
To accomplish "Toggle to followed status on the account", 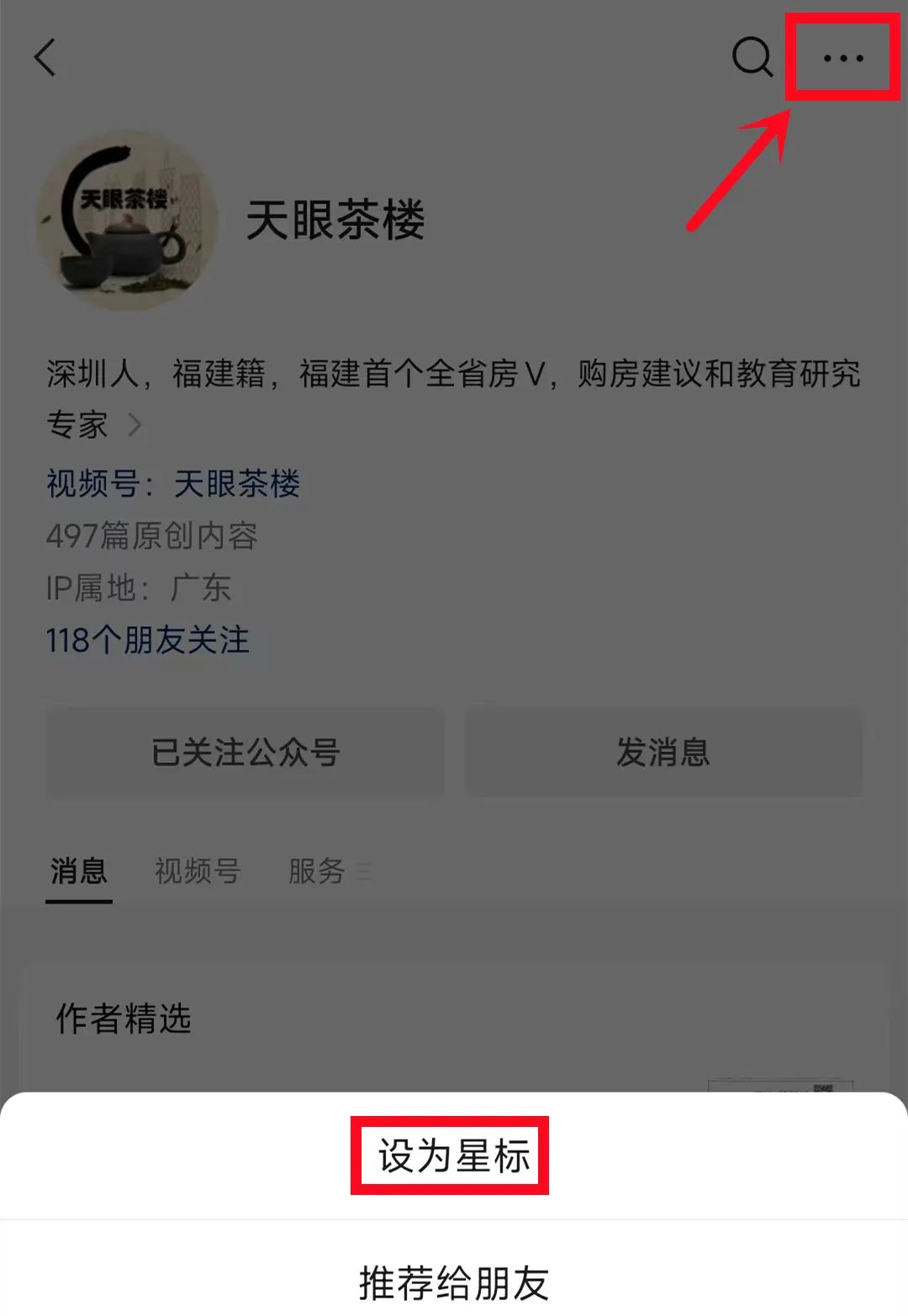I will pyautogui.click(x=245, y=752).
